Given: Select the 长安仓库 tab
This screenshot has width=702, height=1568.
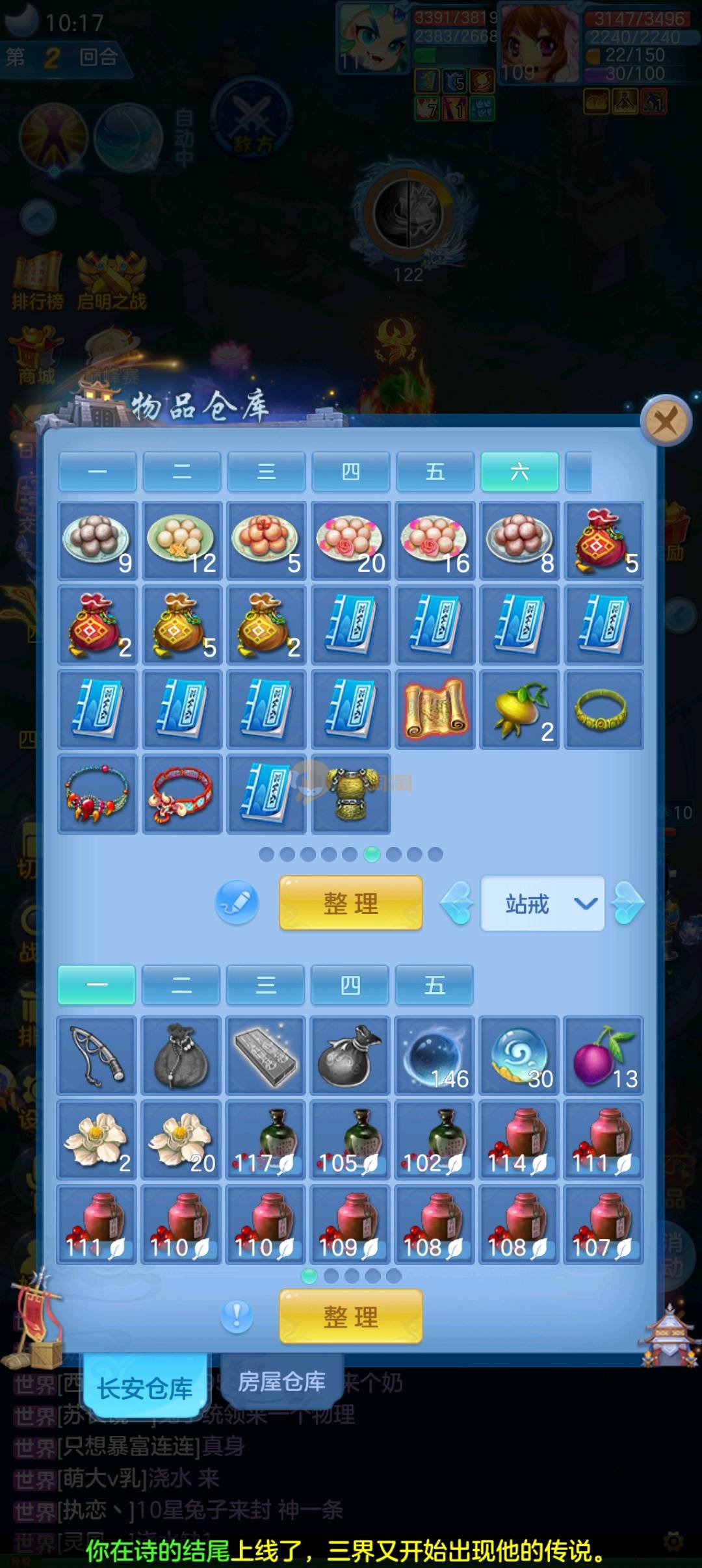Looking at the screenshot, I should [145, 1388].
